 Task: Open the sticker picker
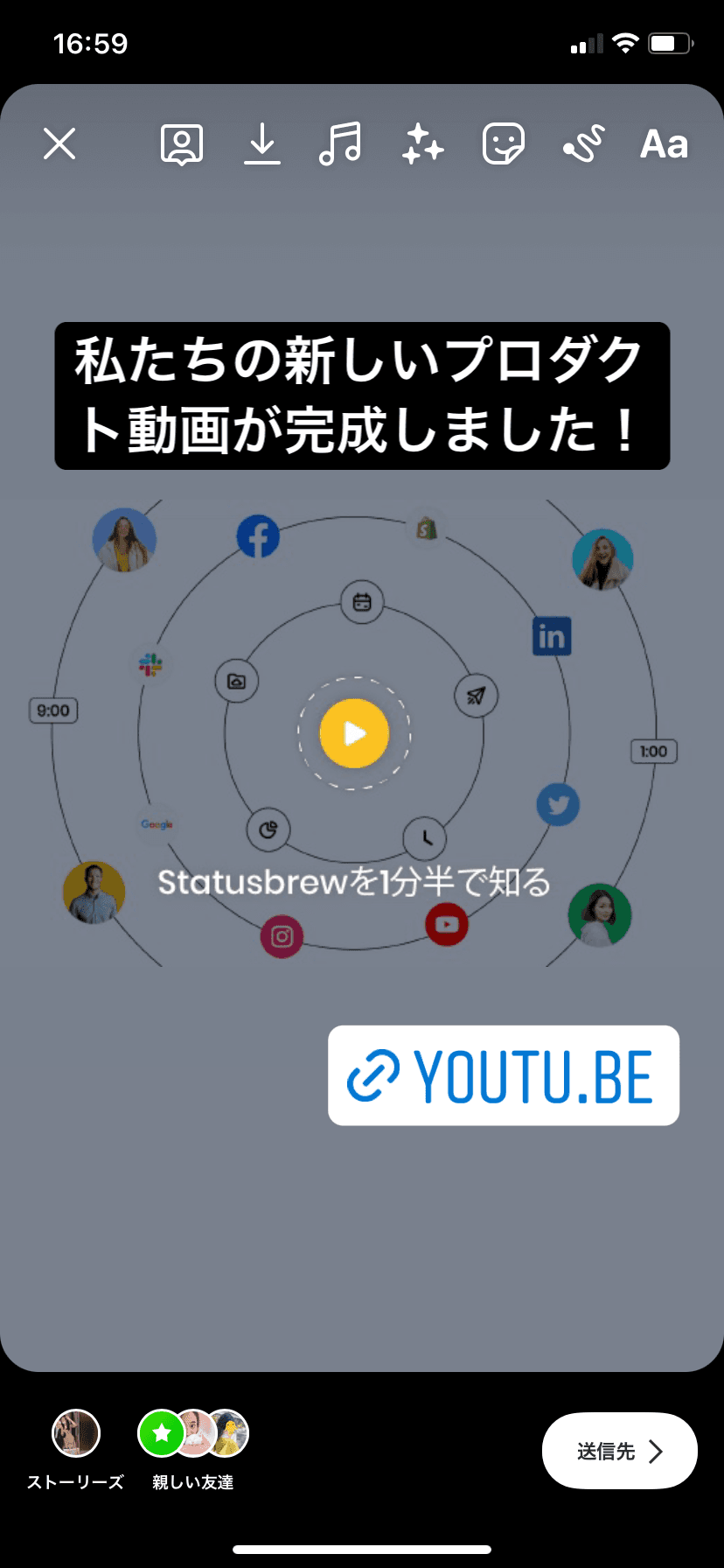(x=504, y=143)
